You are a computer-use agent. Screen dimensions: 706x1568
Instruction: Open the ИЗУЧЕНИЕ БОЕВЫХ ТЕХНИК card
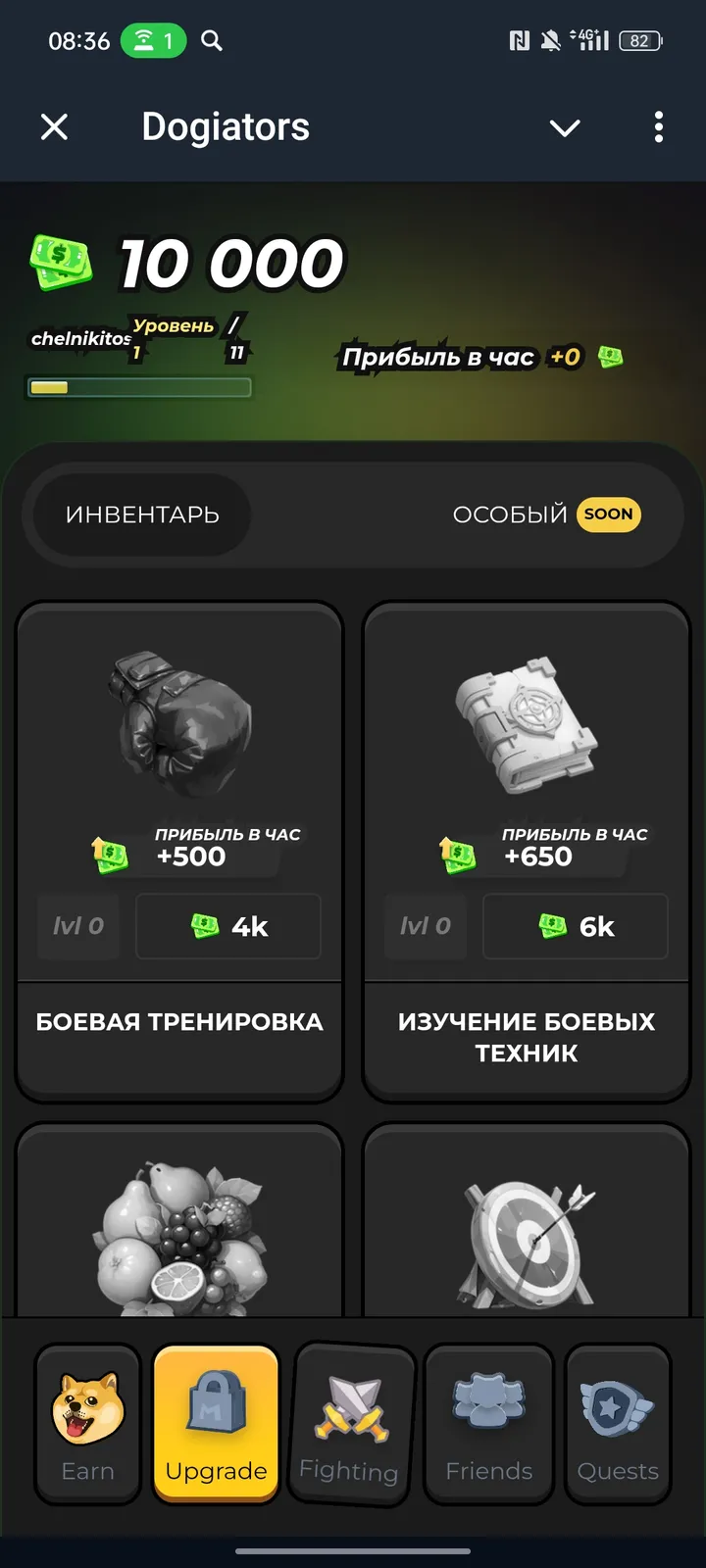(x=527, y=1037)
